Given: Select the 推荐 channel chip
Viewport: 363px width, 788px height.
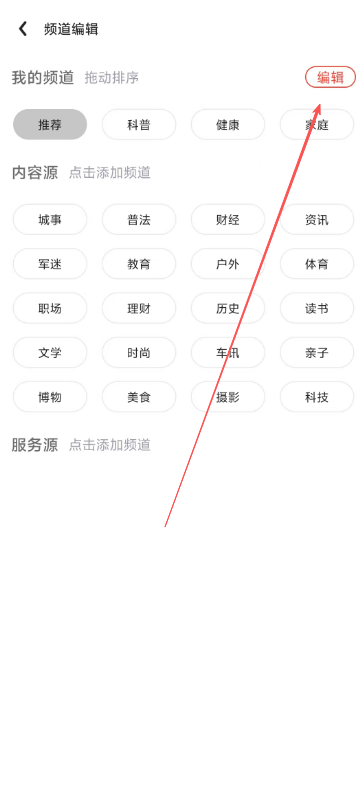Looking at the screenshot, I should 50,125.
